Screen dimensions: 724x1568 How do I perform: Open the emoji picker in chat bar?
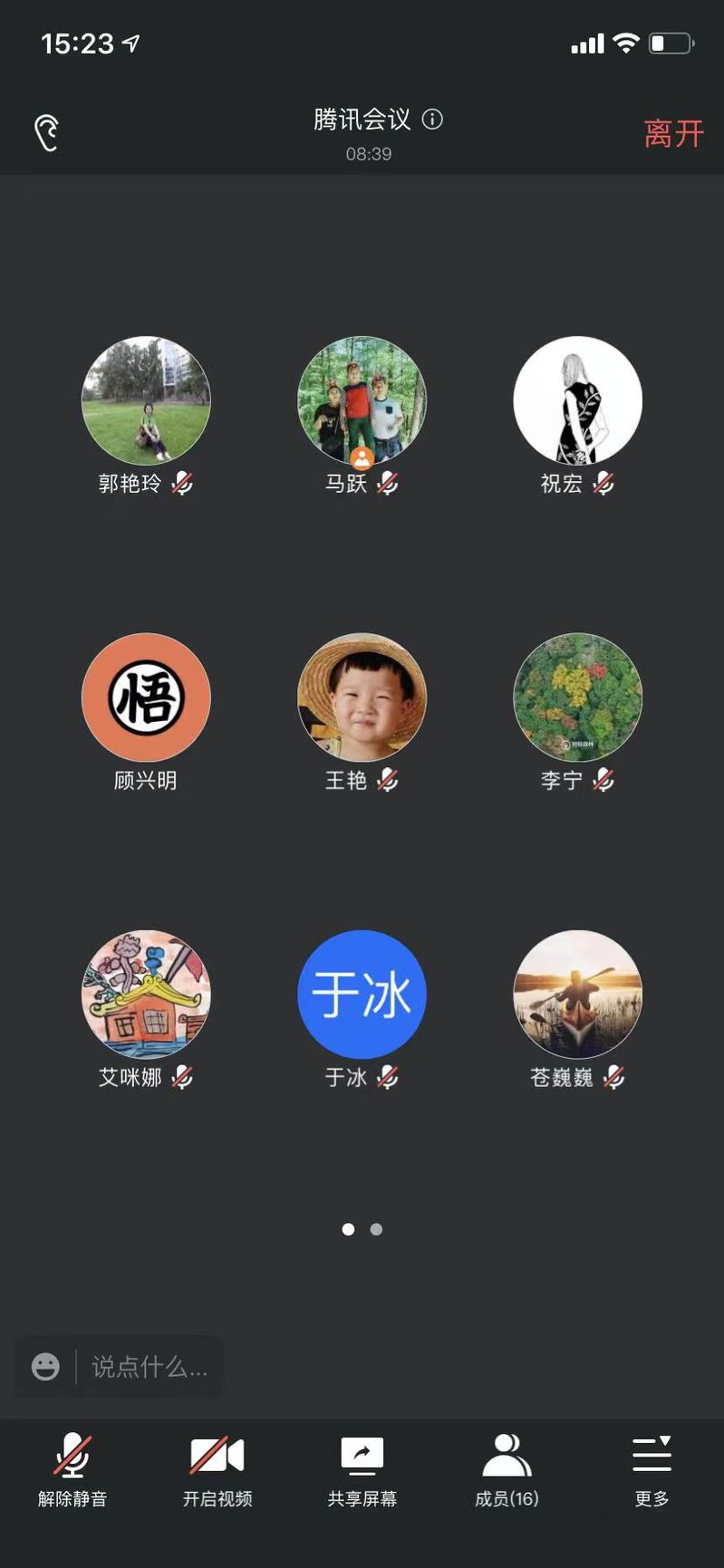pyautogui.click(x=45, y=1366)
